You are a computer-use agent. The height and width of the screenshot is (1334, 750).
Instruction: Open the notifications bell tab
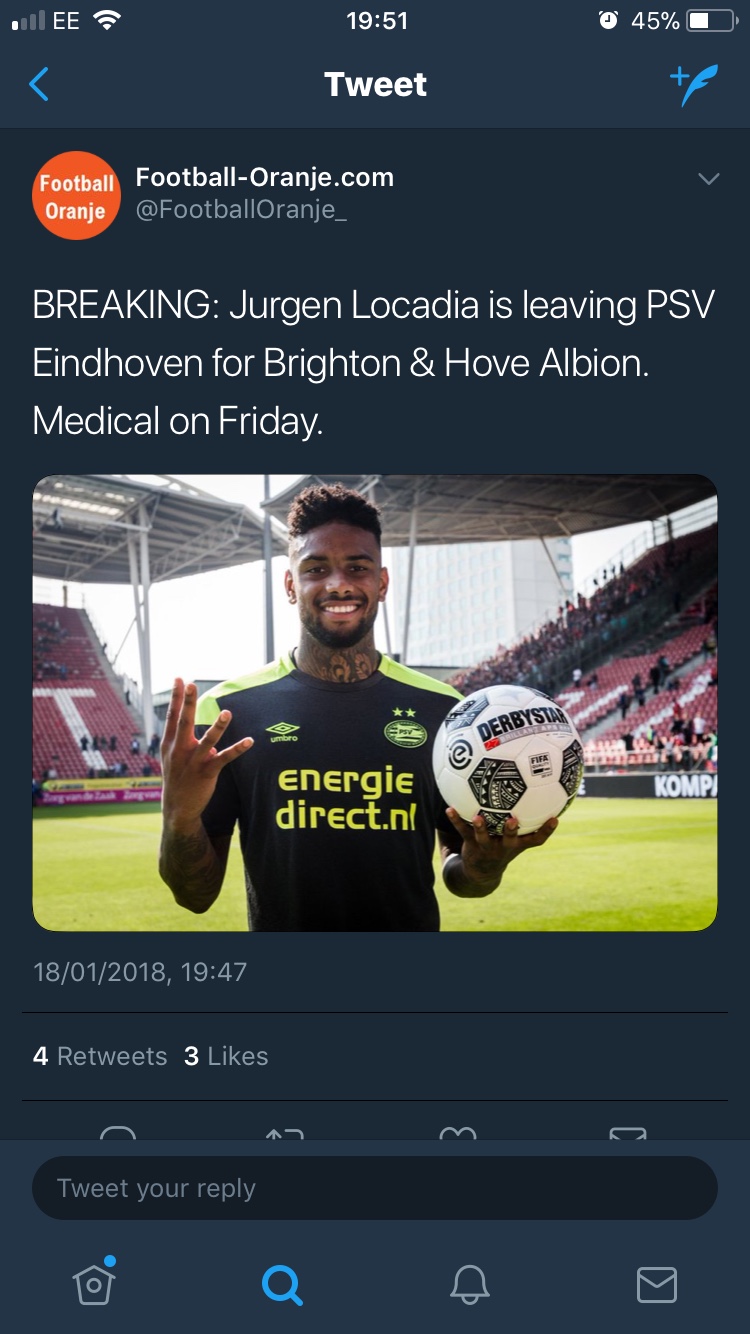pos(469,1284)
